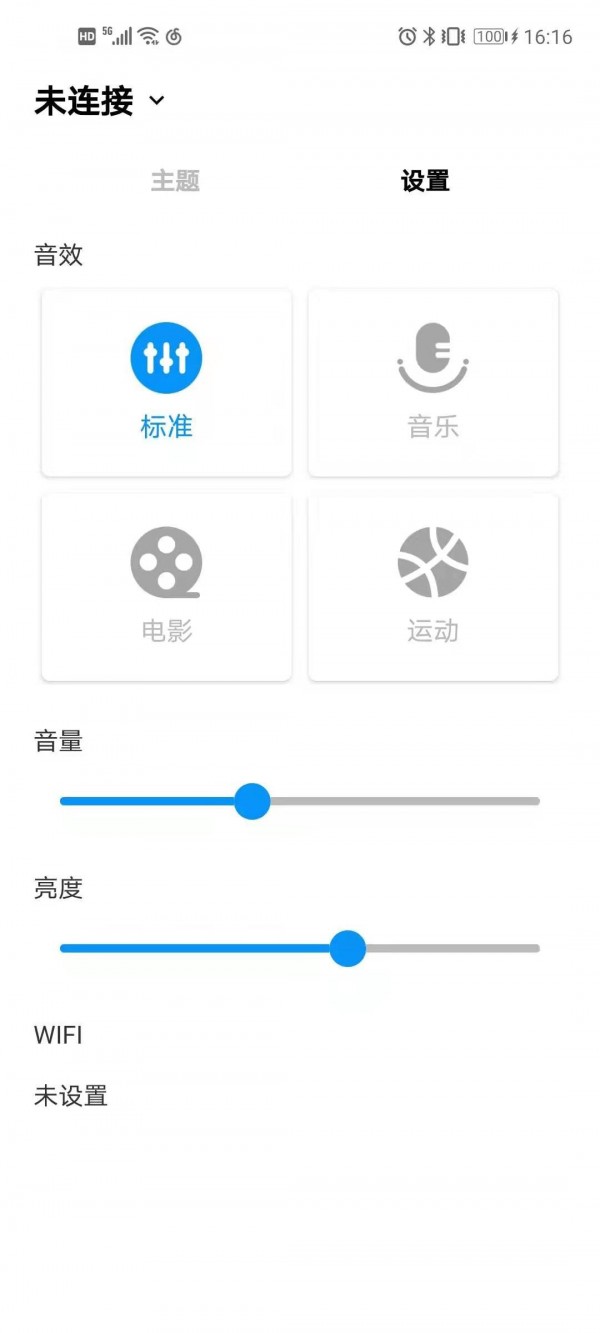Switch to the 设置 tab

(425, 181)
